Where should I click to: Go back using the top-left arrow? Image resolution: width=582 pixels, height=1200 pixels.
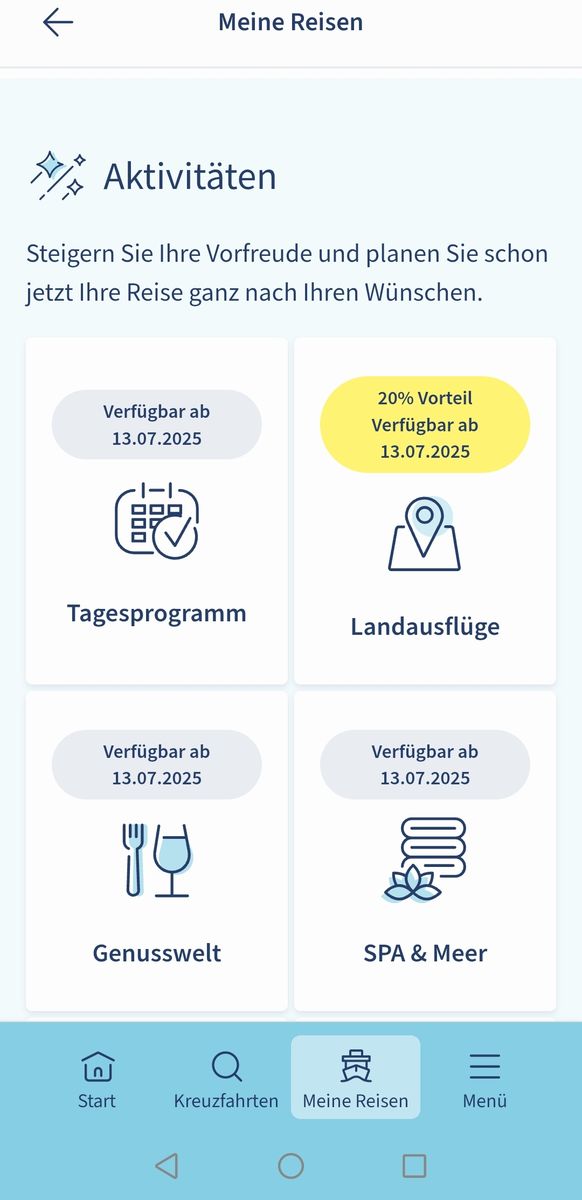58,23
